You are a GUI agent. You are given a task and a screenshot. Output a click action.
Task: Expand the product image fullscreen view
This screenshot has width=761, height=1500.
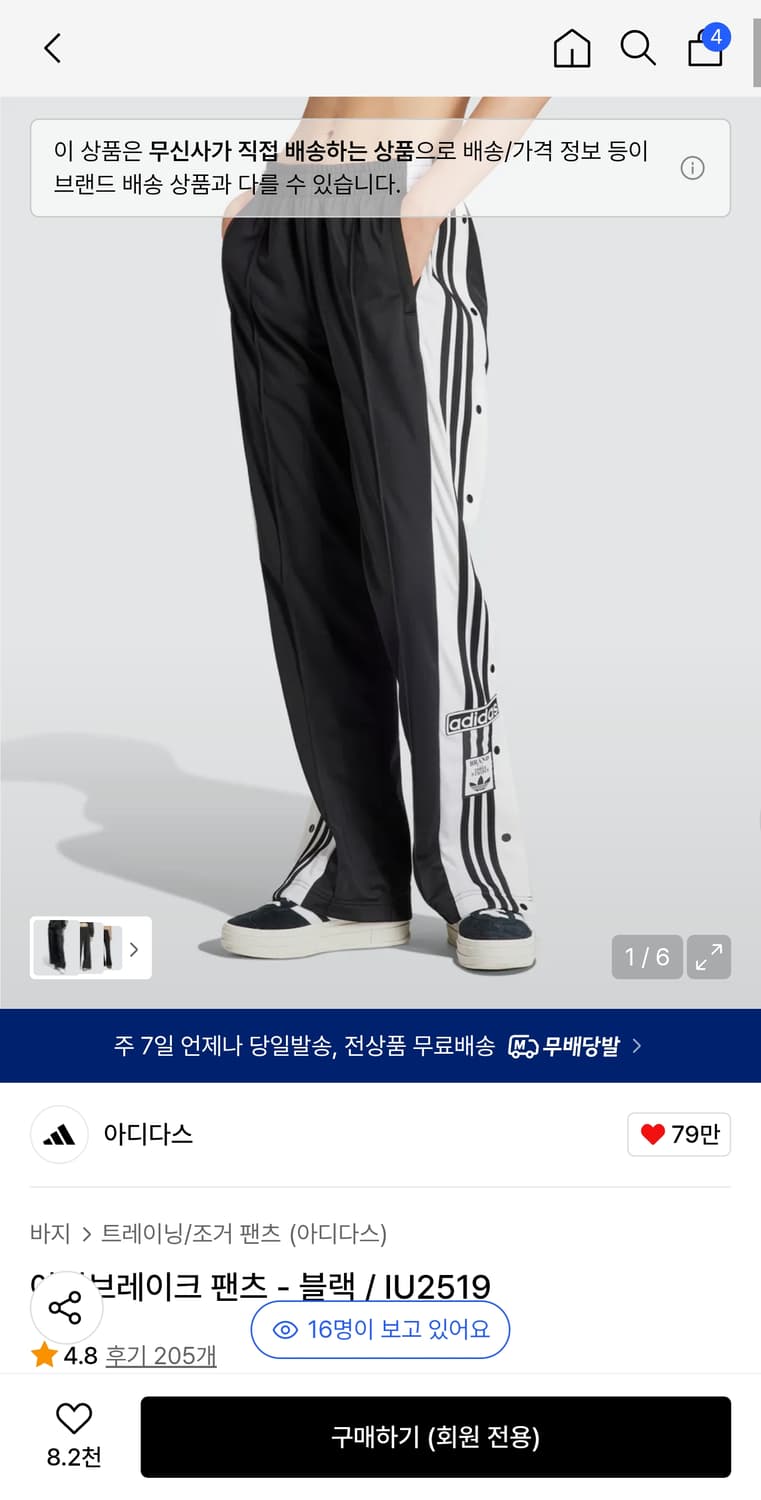[709, 957]
